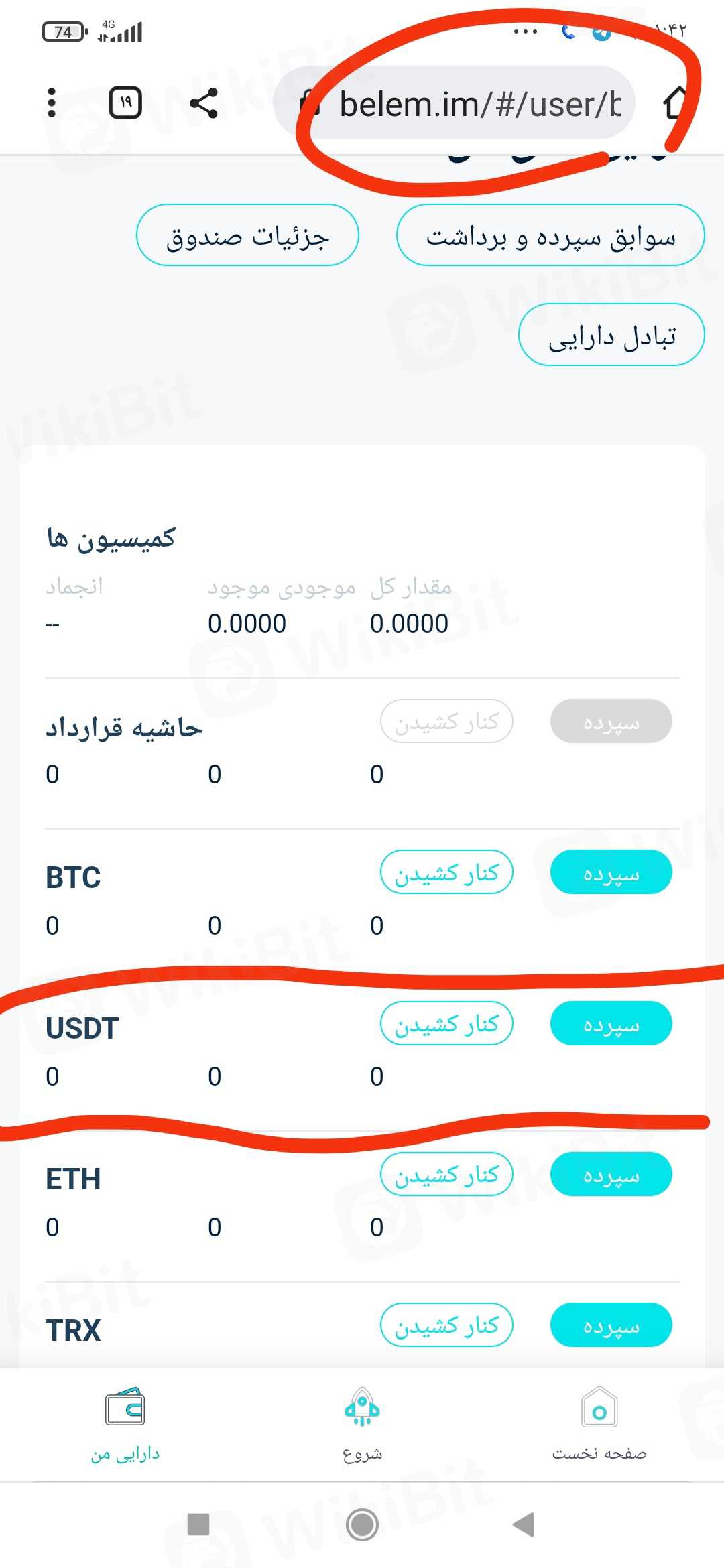Open the browser tab switcher
This screenshot has height=1568, width=724.
click(125, 103)
